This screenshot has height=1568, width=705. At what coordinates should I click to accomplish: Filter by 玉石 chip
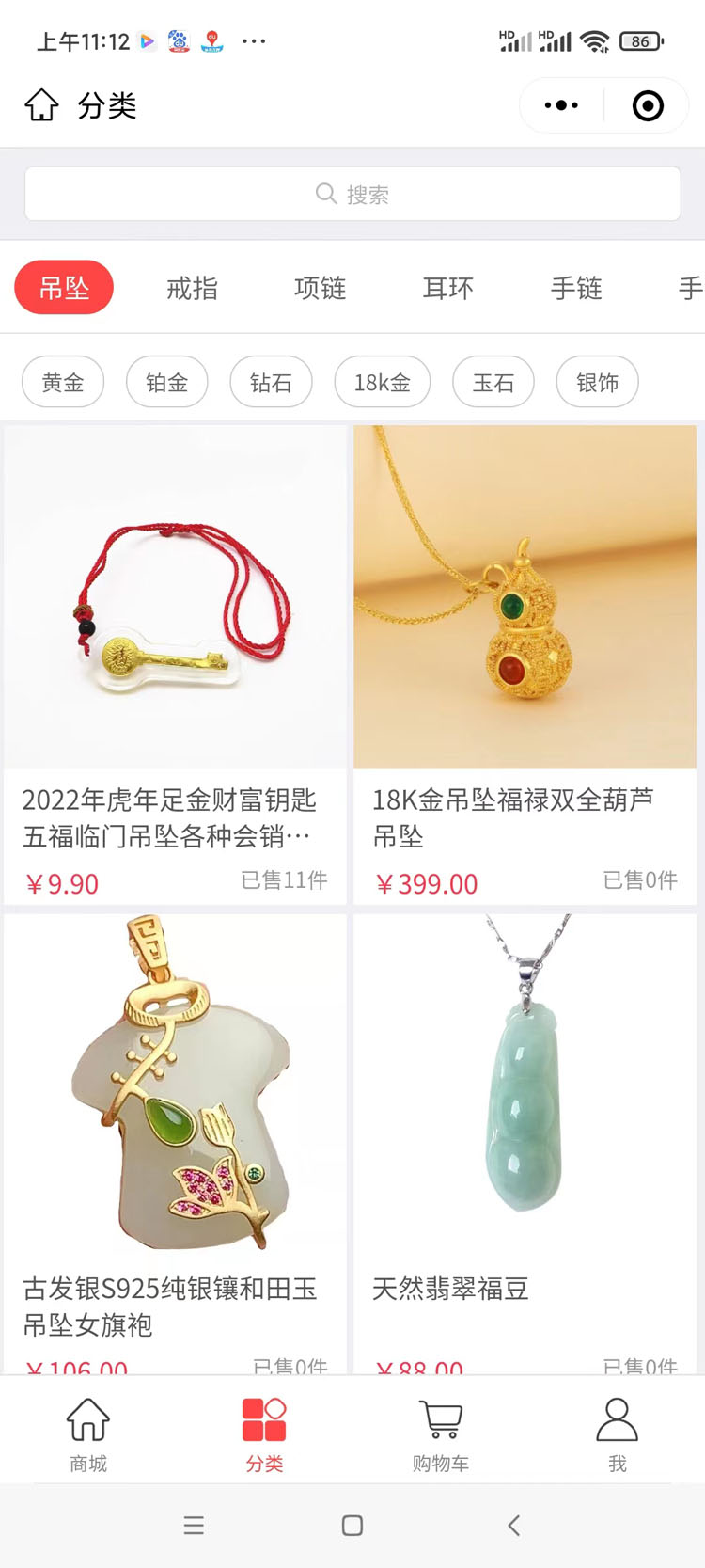click(x=493, y=382)
